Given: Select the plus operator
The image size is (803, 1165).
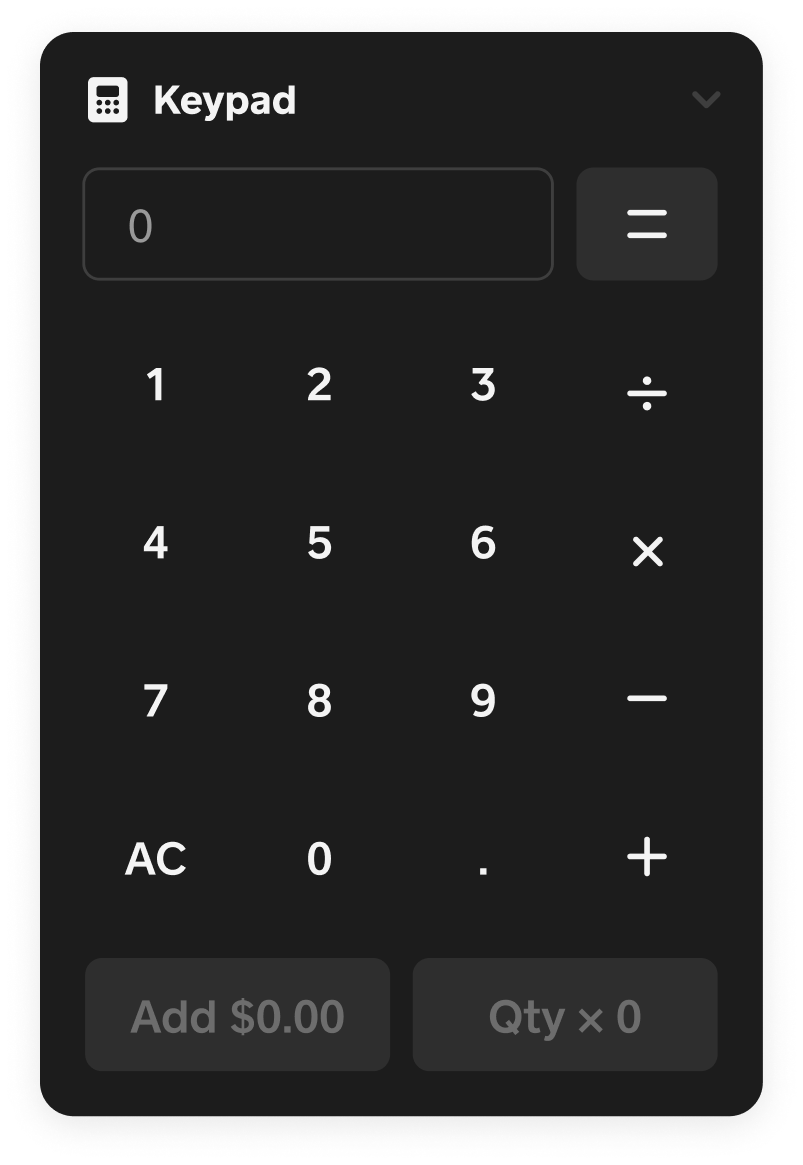Looking at the screenshot, I should pyautogui.click(x=647, y=857).
